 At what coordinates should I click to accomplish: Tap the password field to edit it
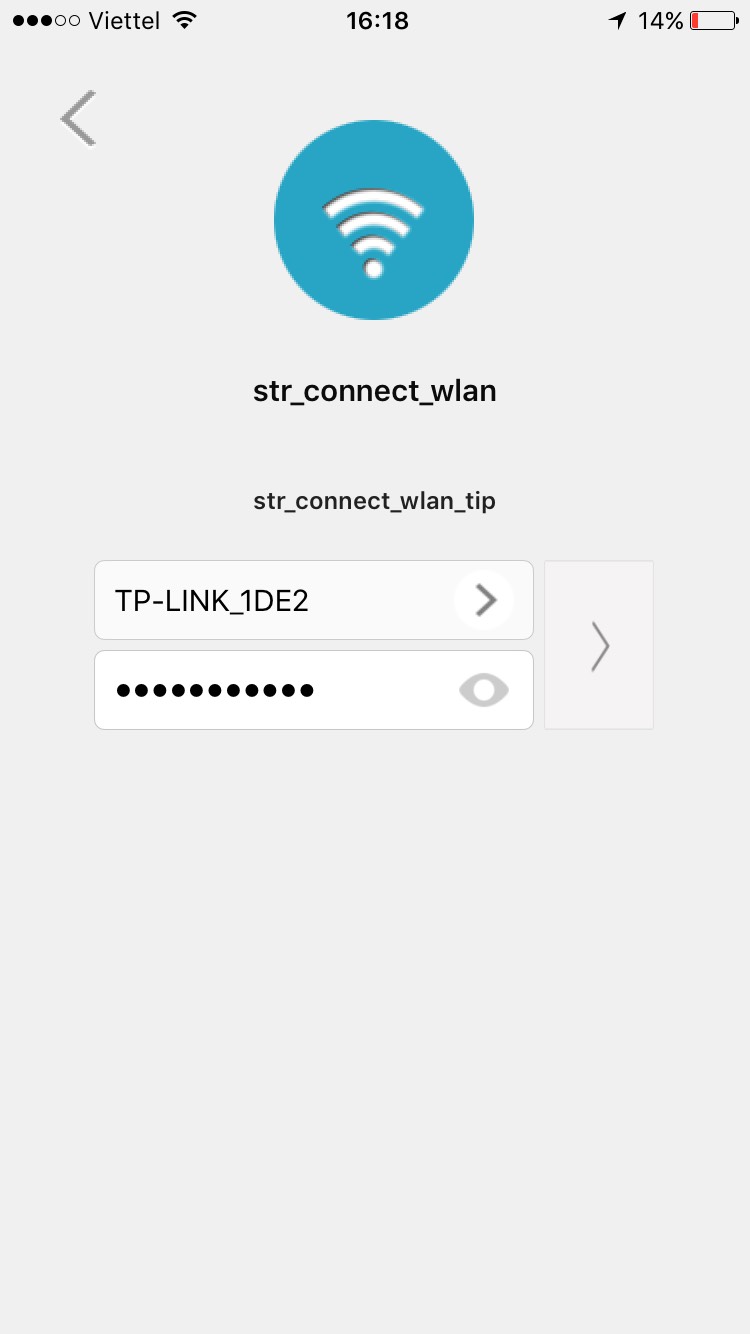(x=314, y=690)
